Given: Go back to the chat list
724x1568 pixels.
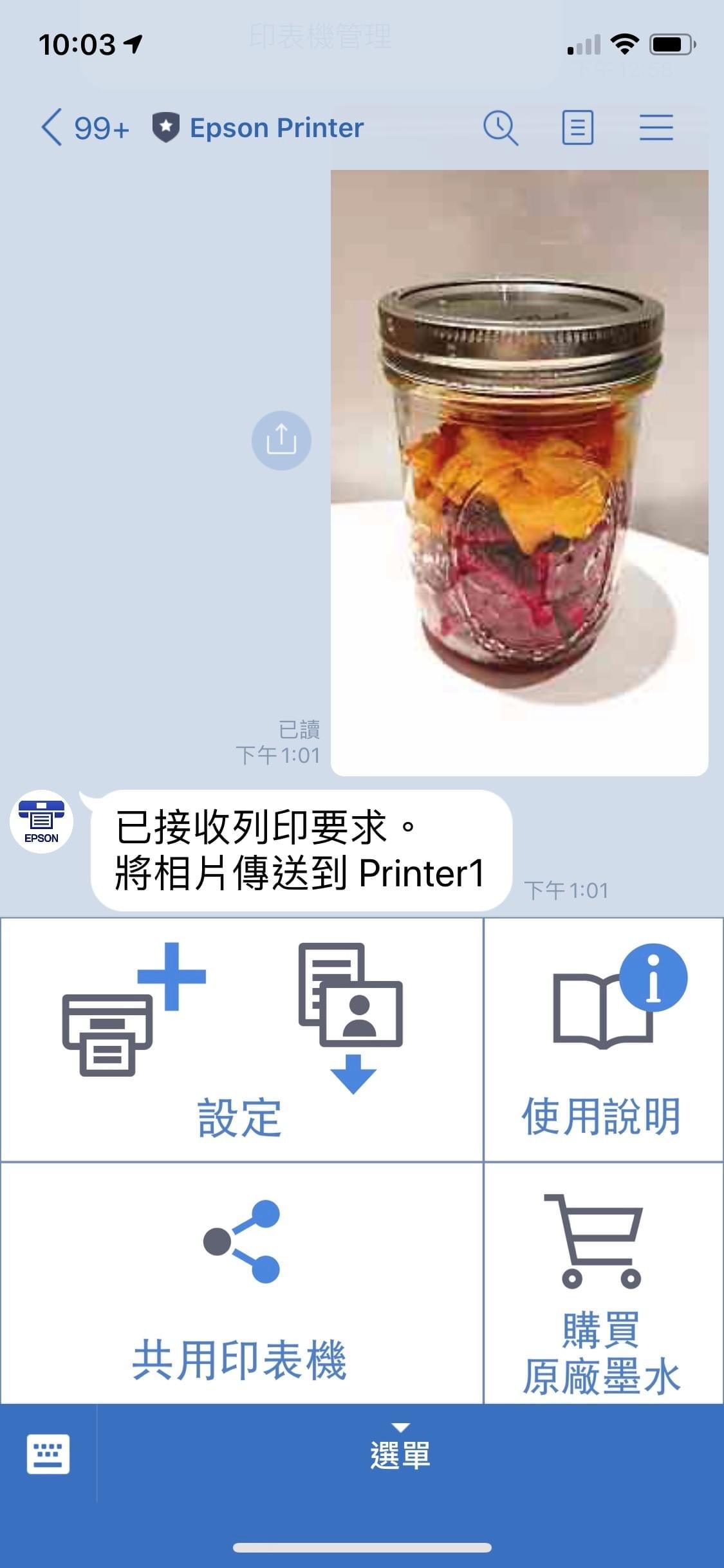Looking at the screenshot, I should tap(53, 127).
